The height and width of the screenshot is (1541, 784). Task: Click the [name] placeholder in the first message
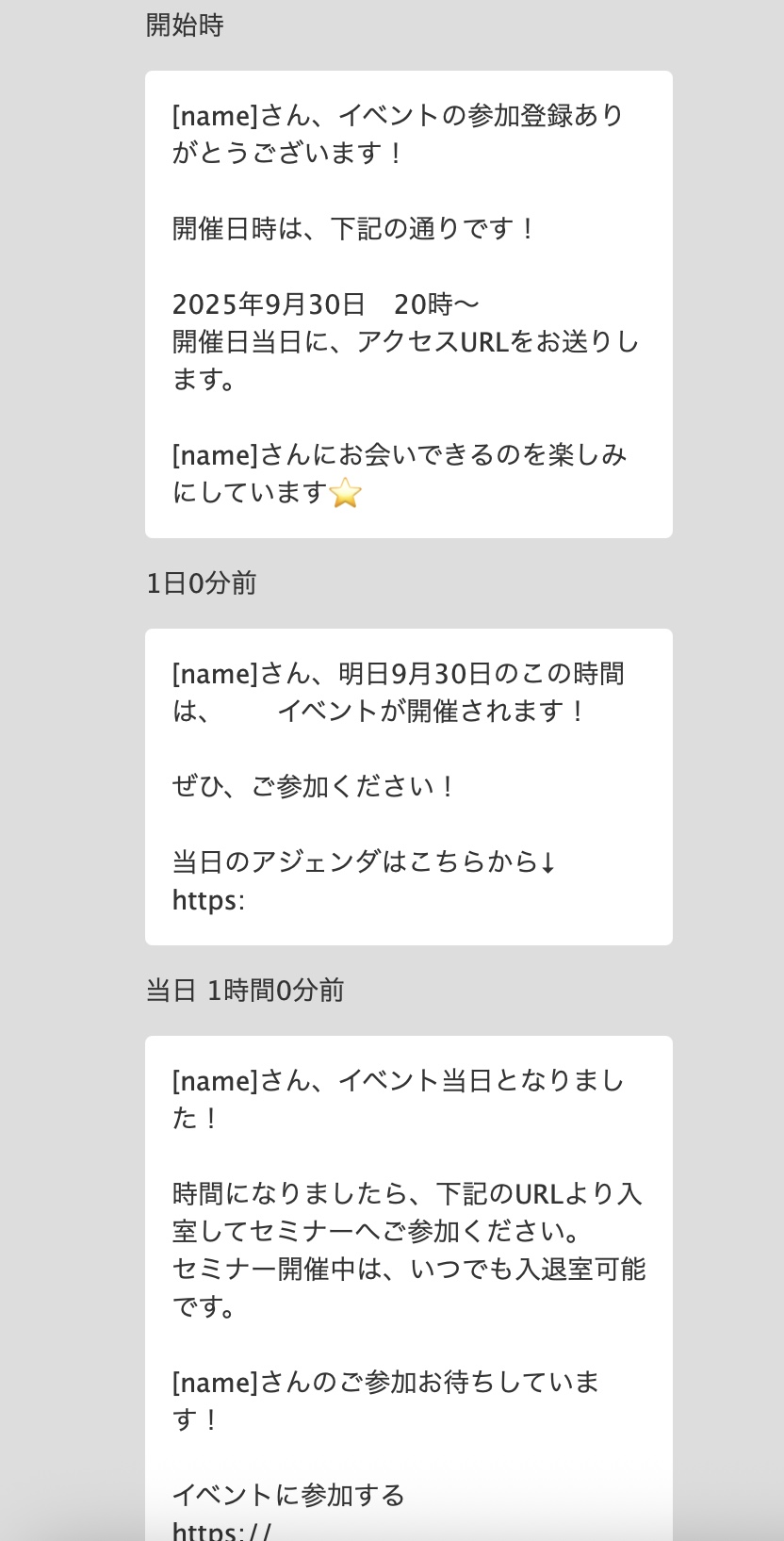coord(212,116)
